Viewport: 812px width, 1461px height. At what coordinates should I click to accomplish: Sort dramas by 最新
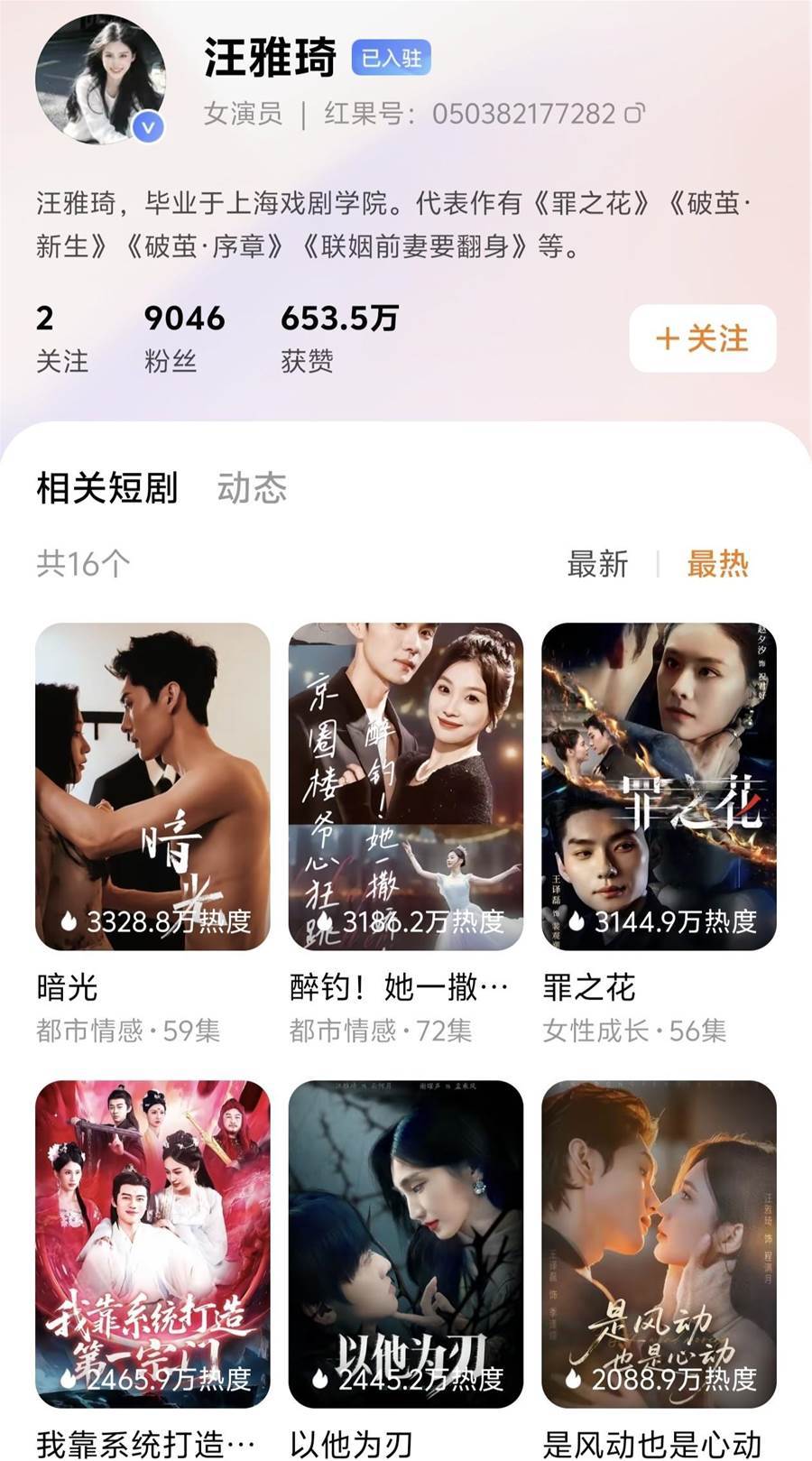[597, 564]
